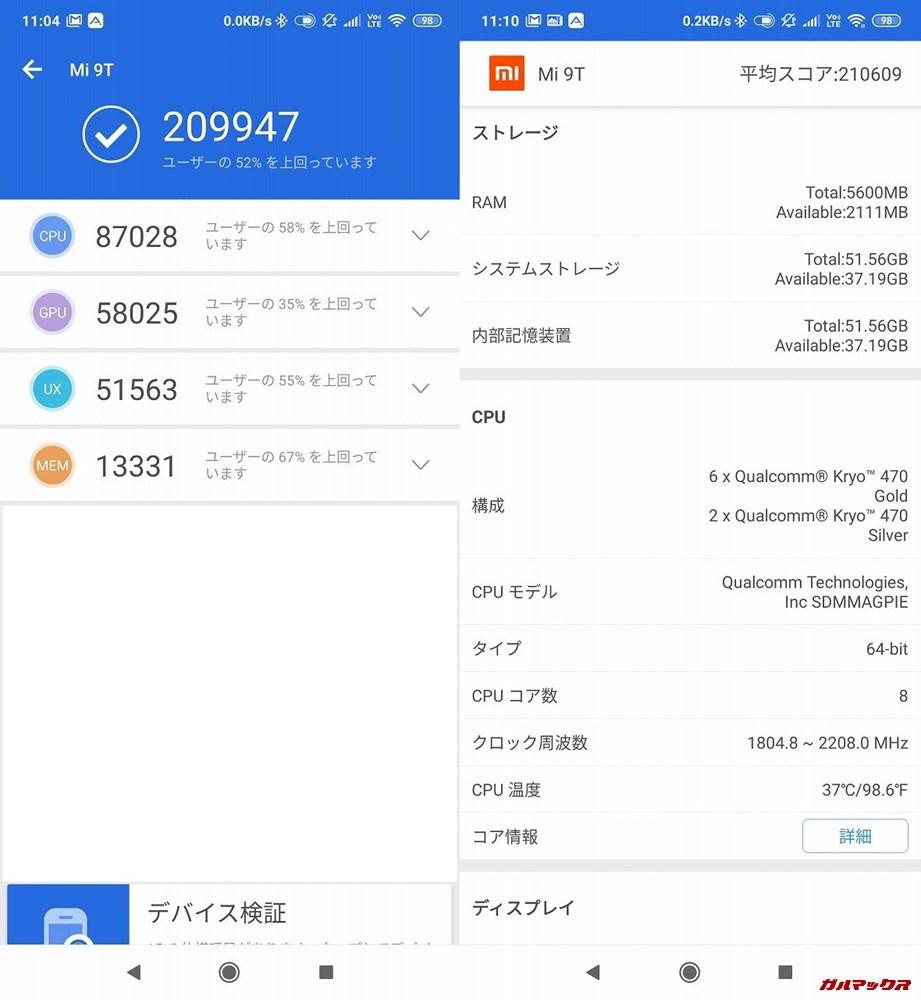Select the UX score badge icon
Image resolution: width=921 pixels, height=1000 pixels.
[52, 389]
